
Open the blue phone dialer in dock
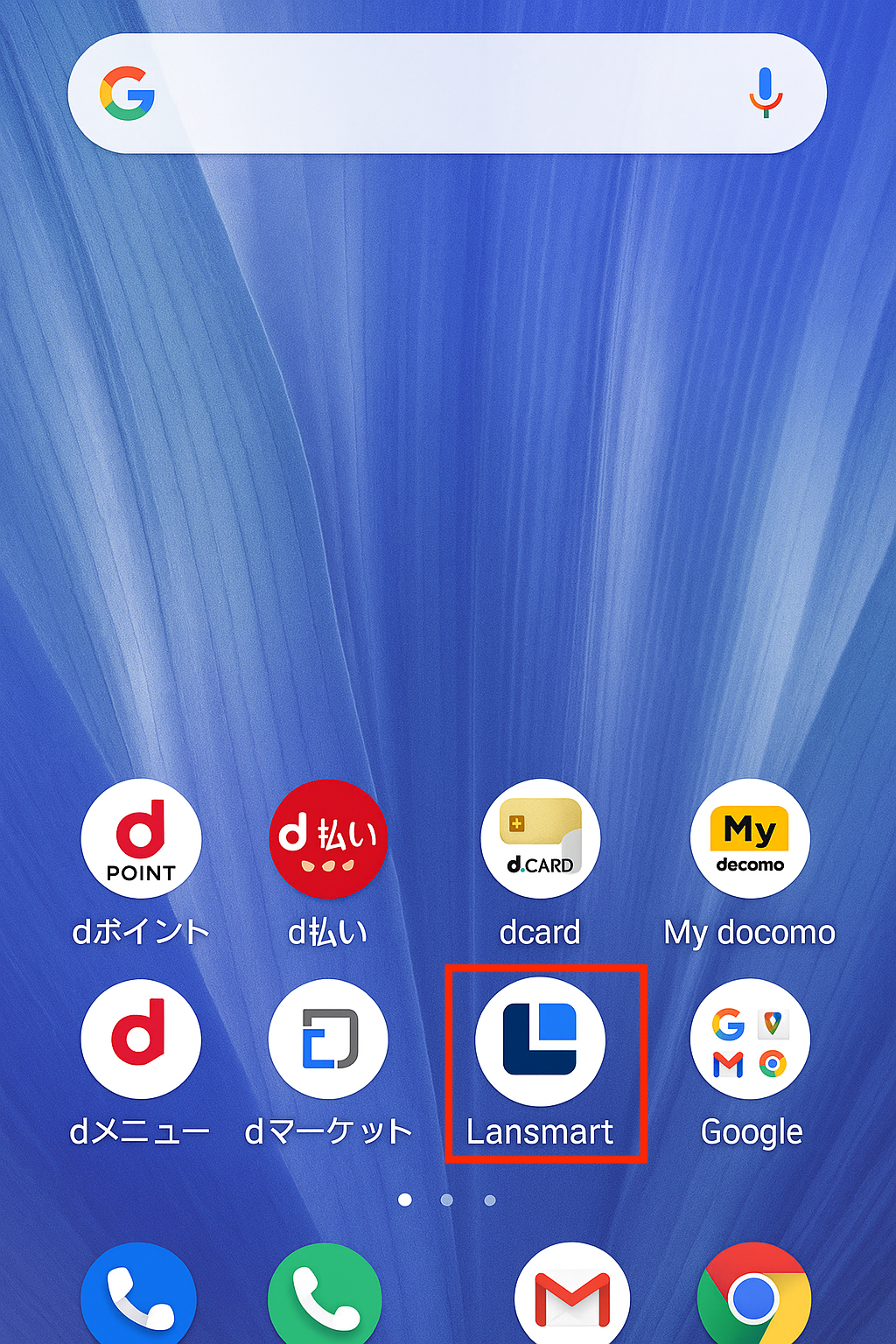coord(138,1297)
